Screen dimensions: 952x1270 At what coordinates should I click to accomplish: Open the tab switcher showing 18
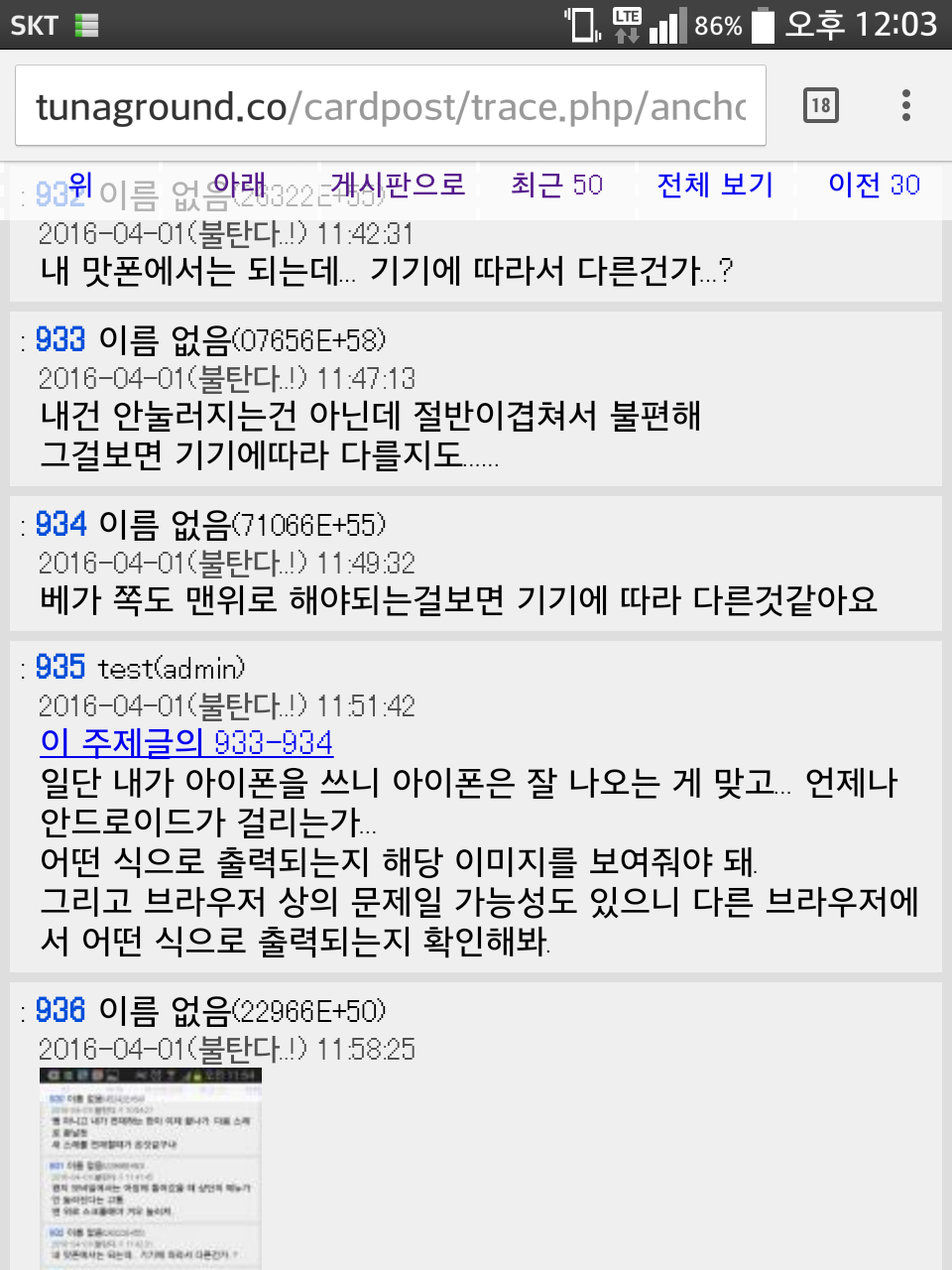point(820,106)
